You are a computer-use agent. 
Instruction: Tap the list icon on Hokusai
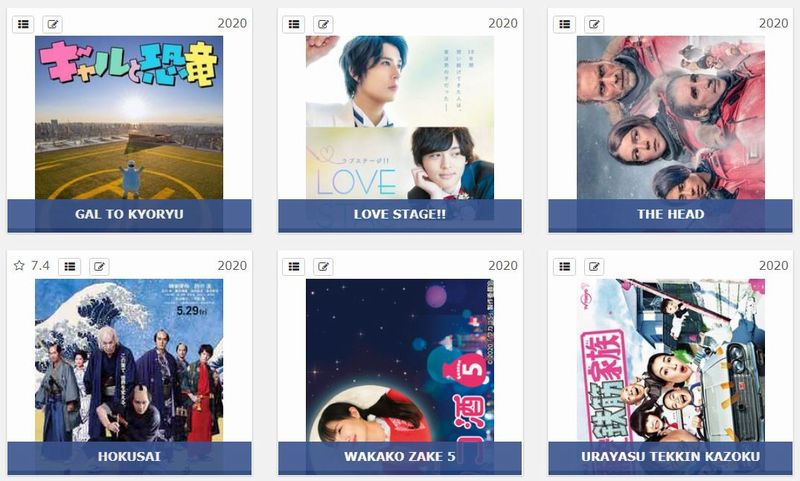pyautogui.click(x=69, y=266)
